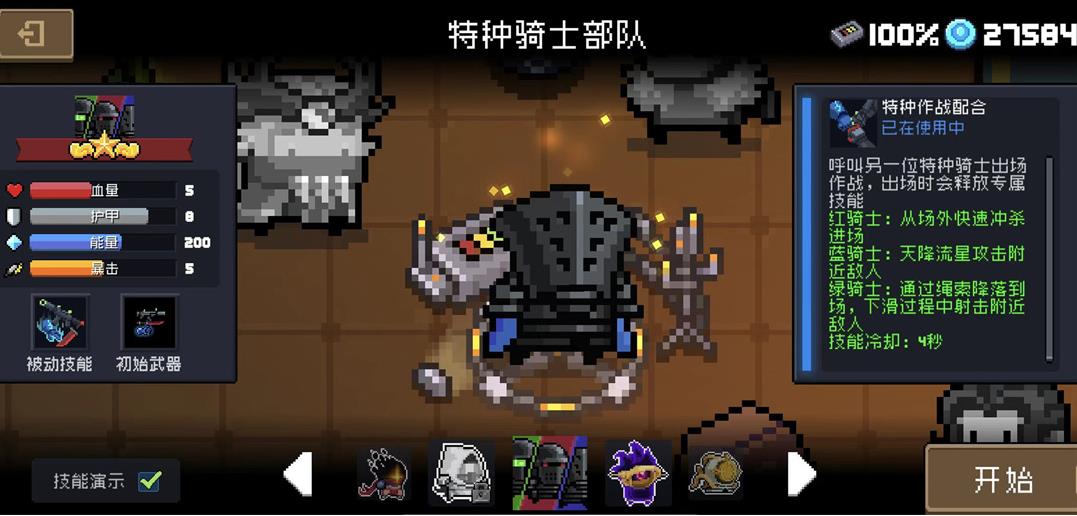
Task: Show previous characters with left arrow
Action: [298, 474]
